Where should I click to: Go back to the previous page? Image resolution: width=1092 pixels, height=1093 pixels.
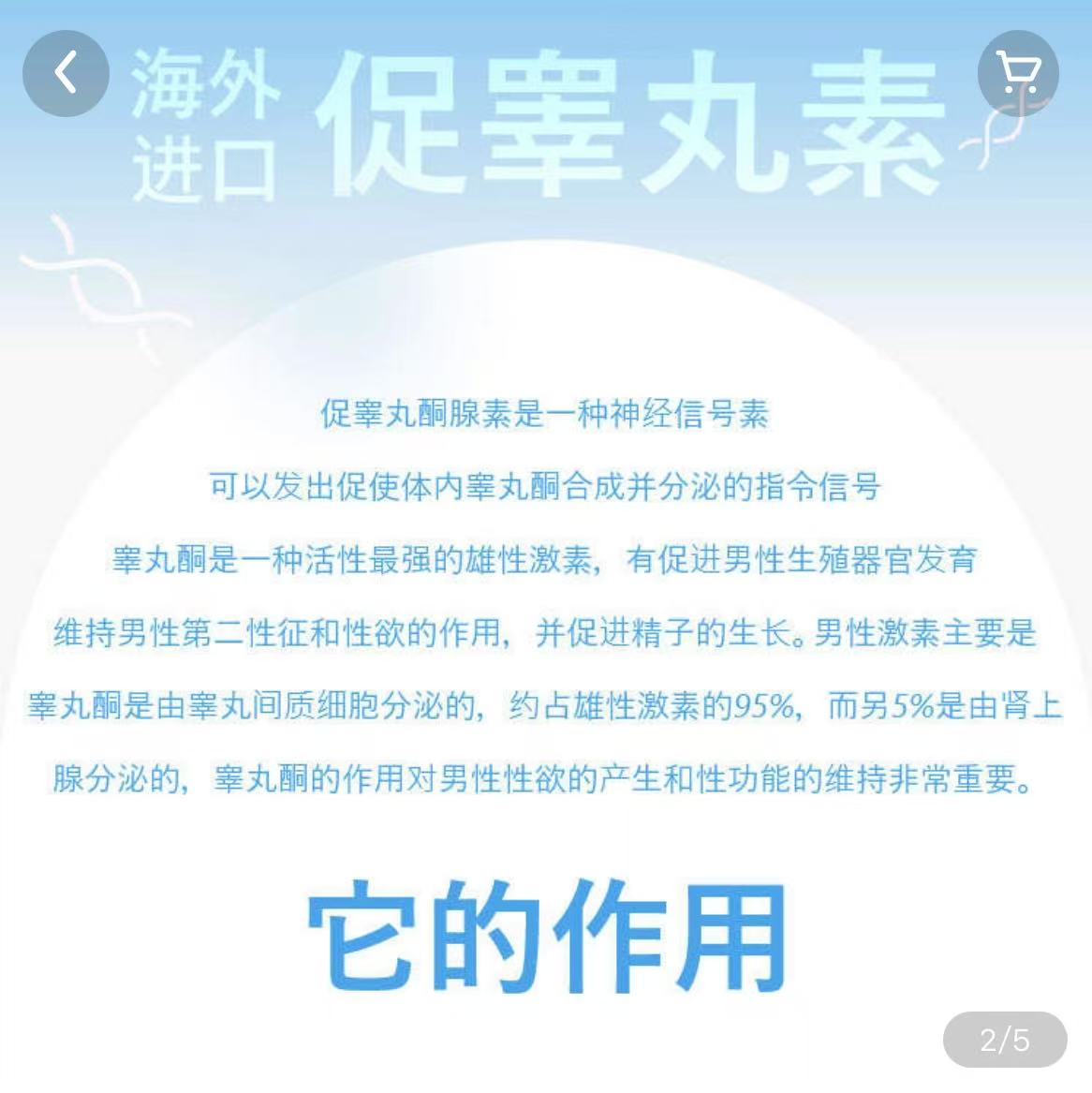[66, 73]
